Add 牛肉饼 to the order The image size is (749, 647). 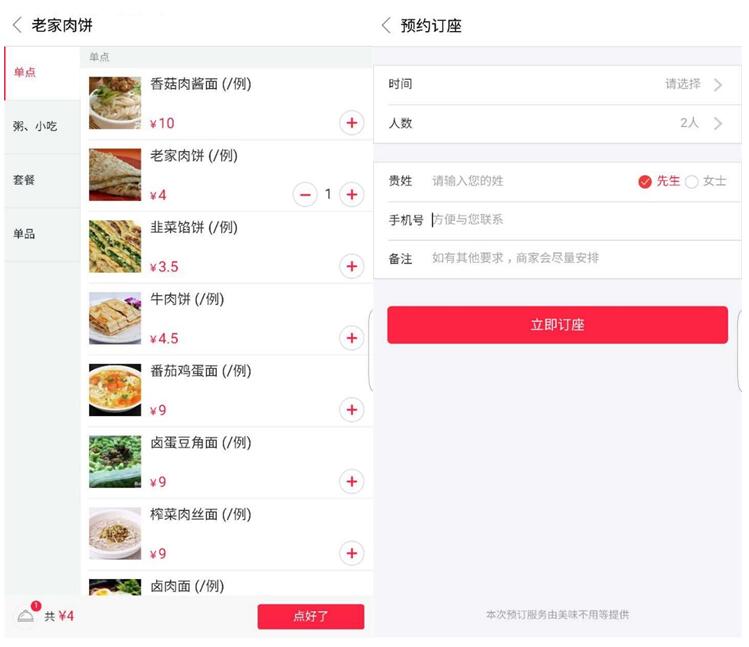click(352, 338)
